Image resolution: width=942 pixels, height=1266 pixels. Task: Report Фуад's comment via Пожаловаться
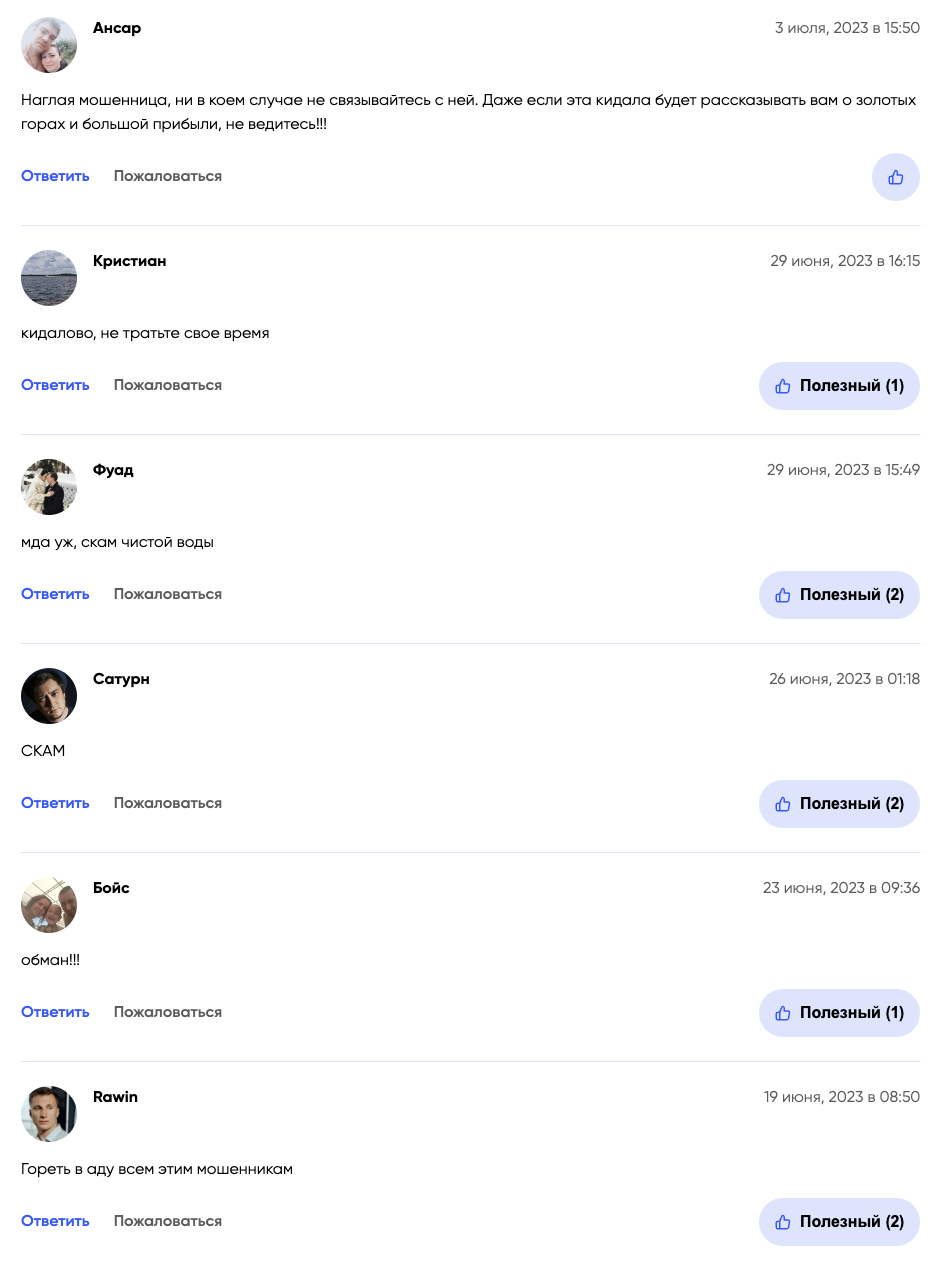pyautogui.click(x=167, y=594)
